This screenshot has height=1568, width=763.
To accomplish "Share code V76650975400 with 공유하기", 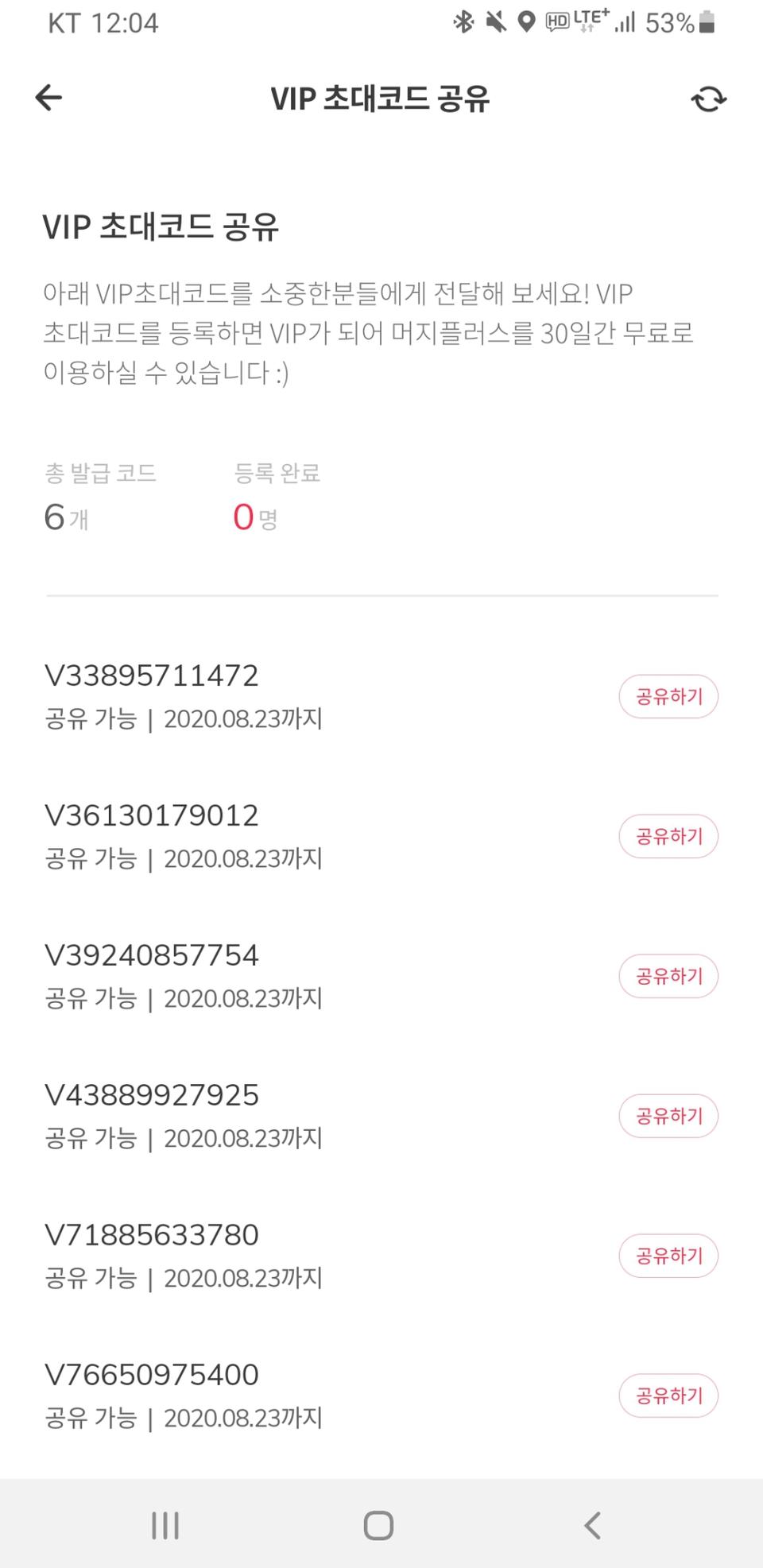I will (x=668, y=1396).
